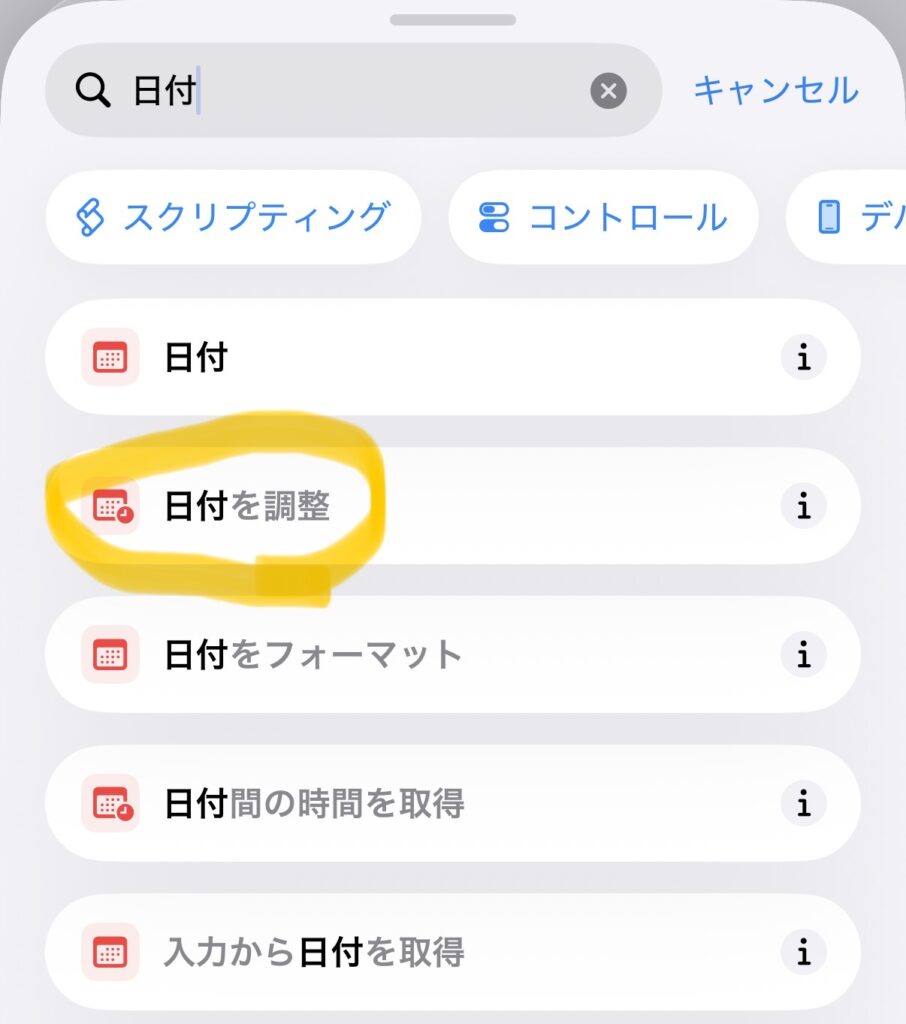
Task: Show details for 日付間の時間を取得
Action: tap(803, 803)
